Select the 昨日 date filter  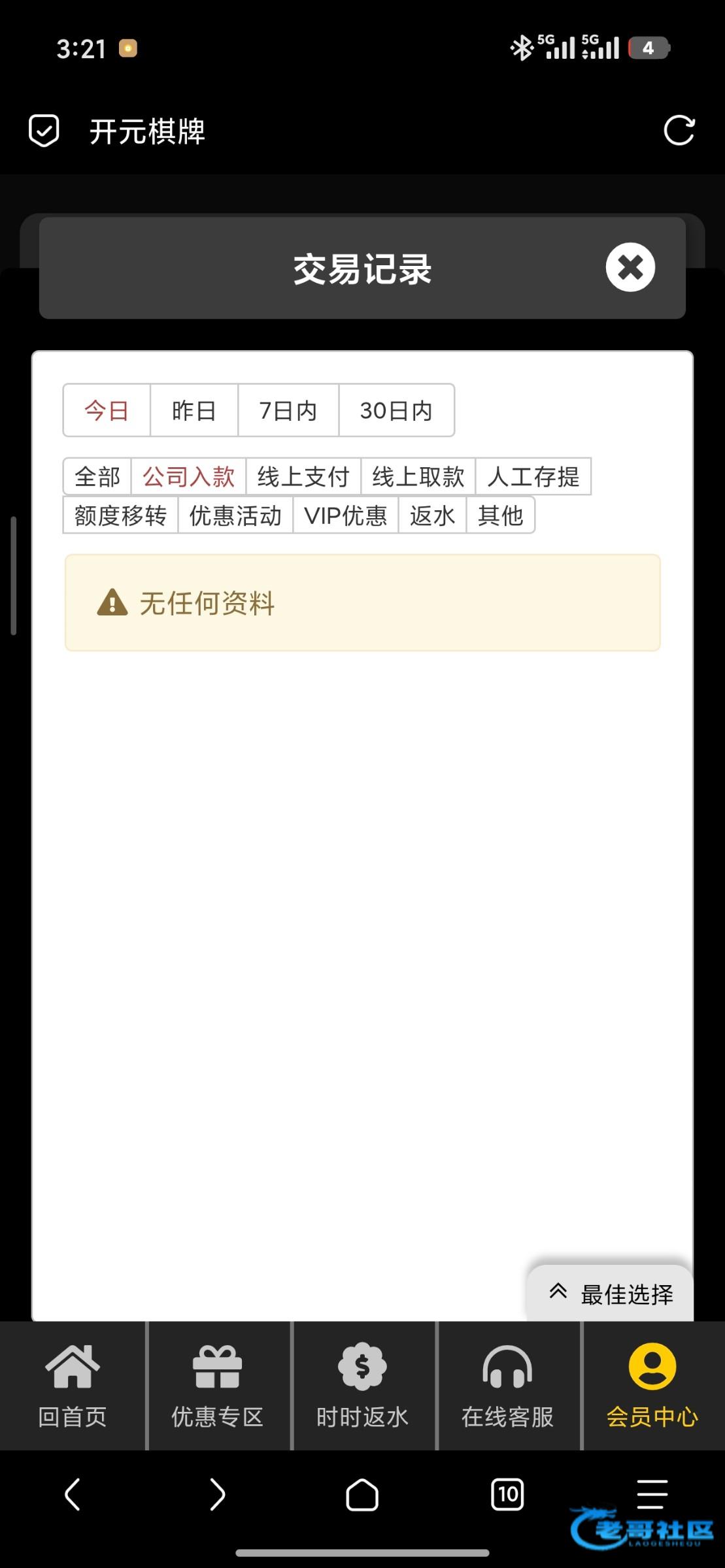pos(194,410)
